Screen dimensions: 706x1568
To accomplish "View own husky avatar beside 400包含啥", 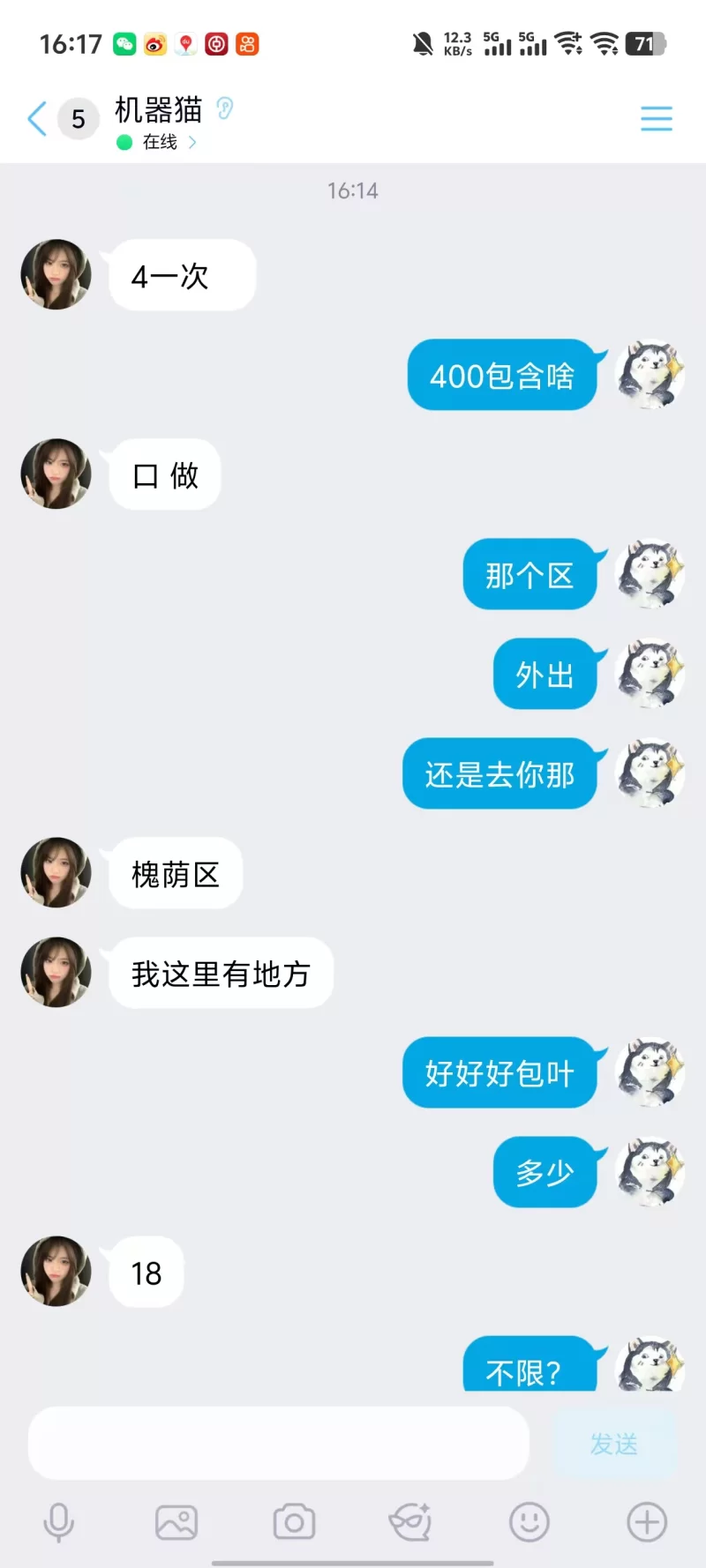I will pos(650,374).
